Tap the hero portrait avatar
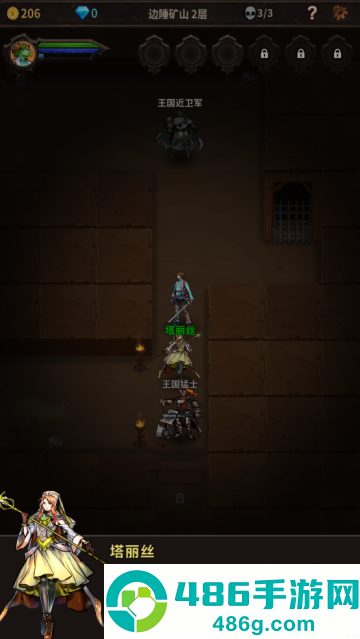This screenshot has height=639, width=360. click(22, 53)
